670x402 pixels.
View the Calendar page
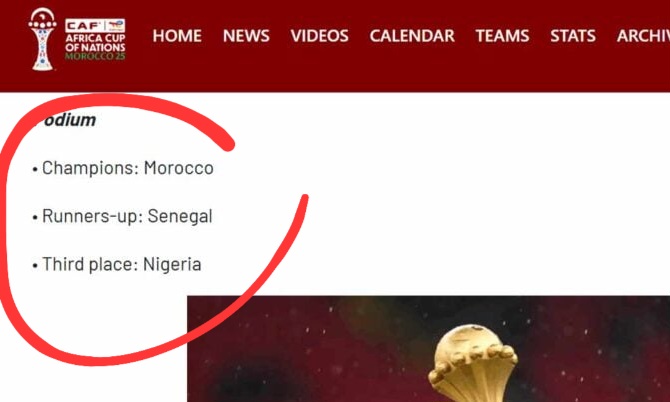tap(412, 36)
